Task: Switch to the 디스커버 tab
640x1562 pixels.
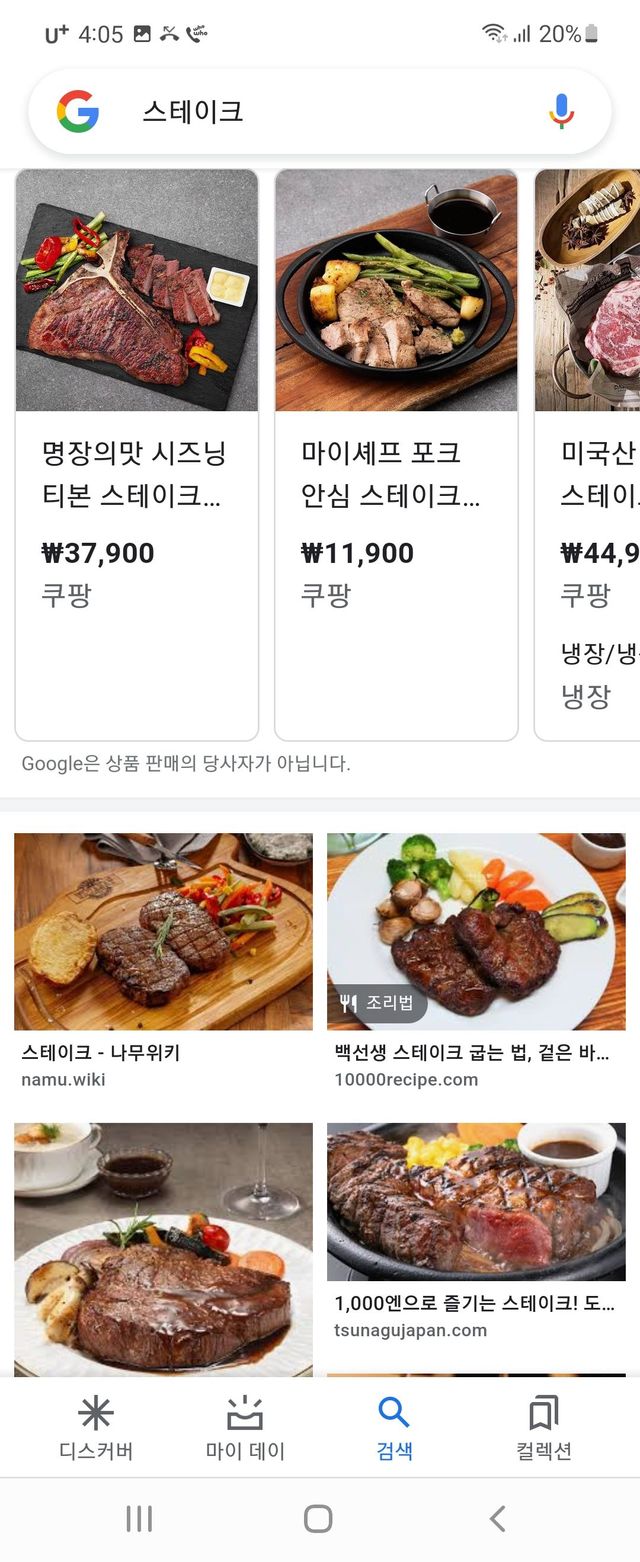Action: [x=96, y=1428]
